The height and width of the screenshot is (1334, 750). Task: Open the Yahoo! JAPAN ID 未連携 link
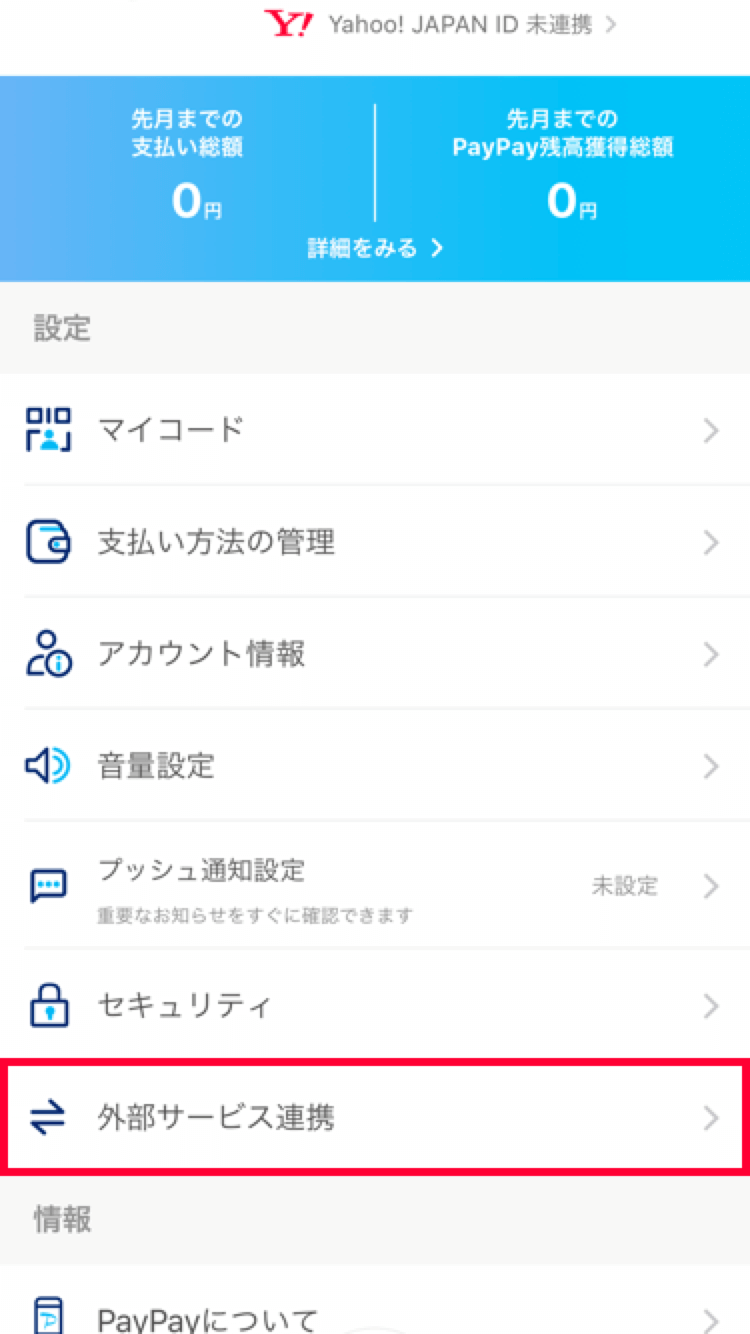[440, 25]
